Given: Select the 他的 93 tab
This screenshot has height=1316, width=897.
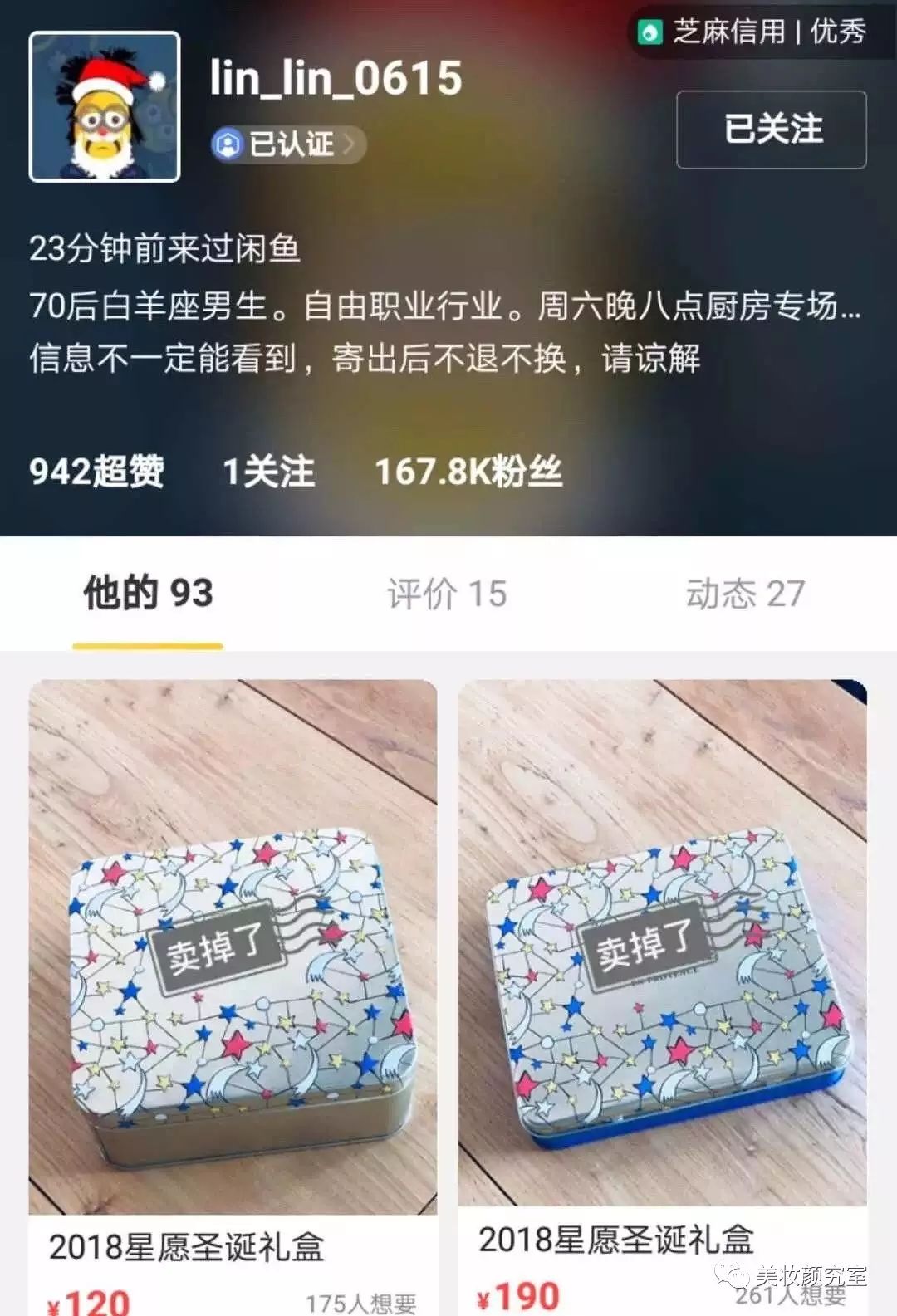Looking at the screenshot, I should 147,594.
